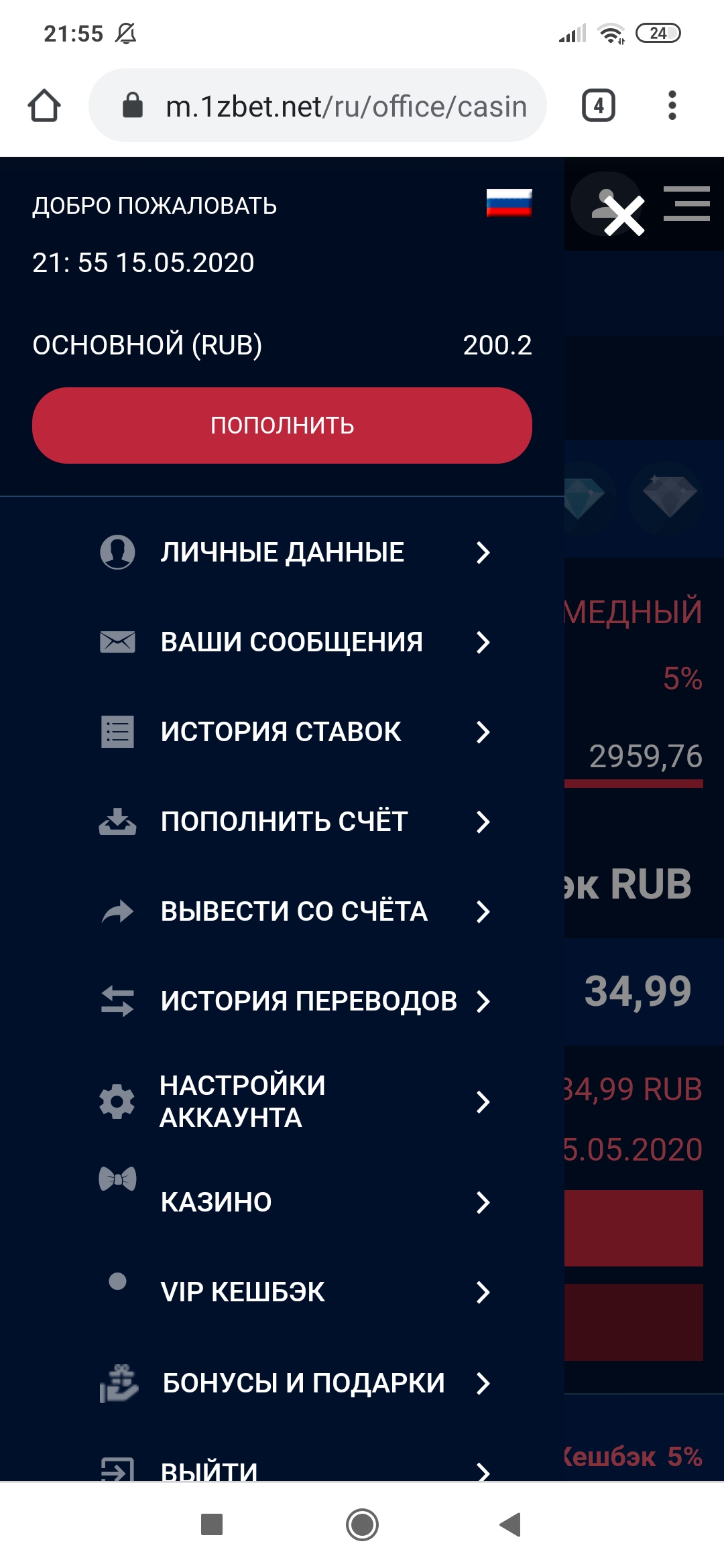
Task: Select the Личные данные profile icon
Action: [117, 551]
